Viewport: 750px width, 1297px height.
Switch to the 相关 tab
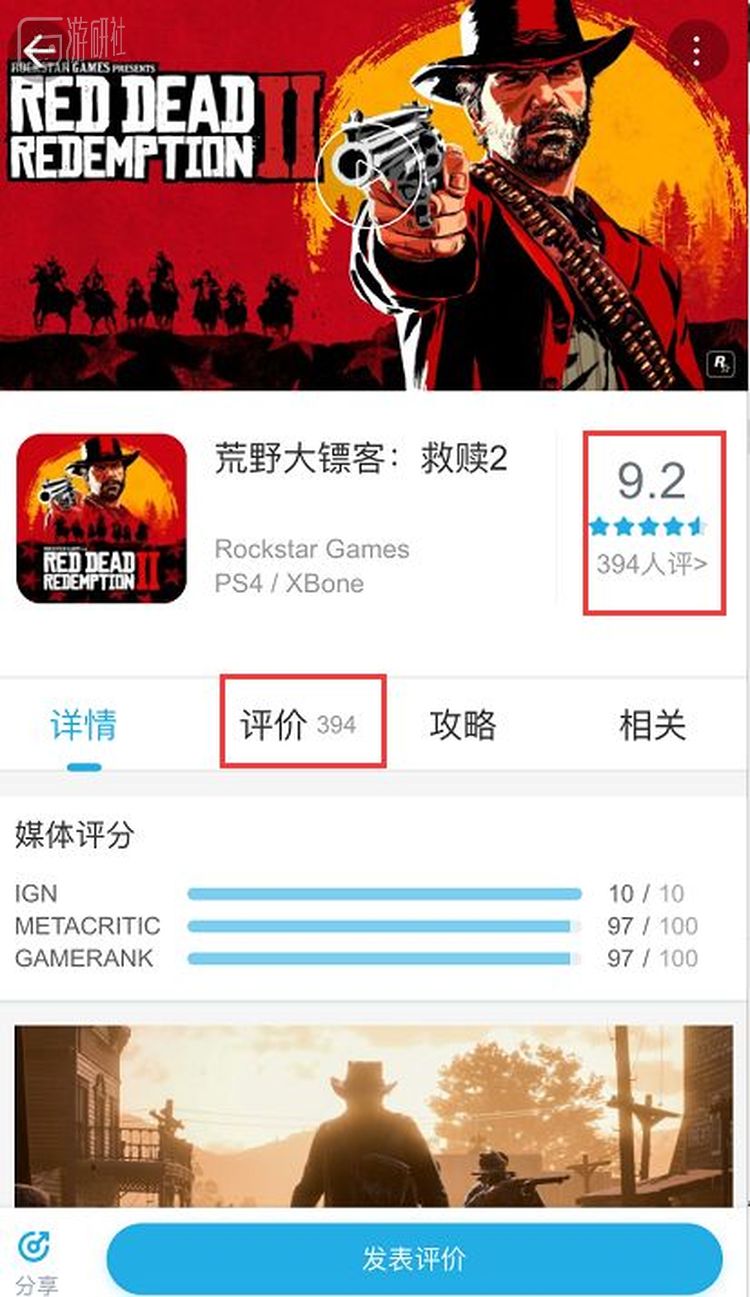tap(652, 725)
